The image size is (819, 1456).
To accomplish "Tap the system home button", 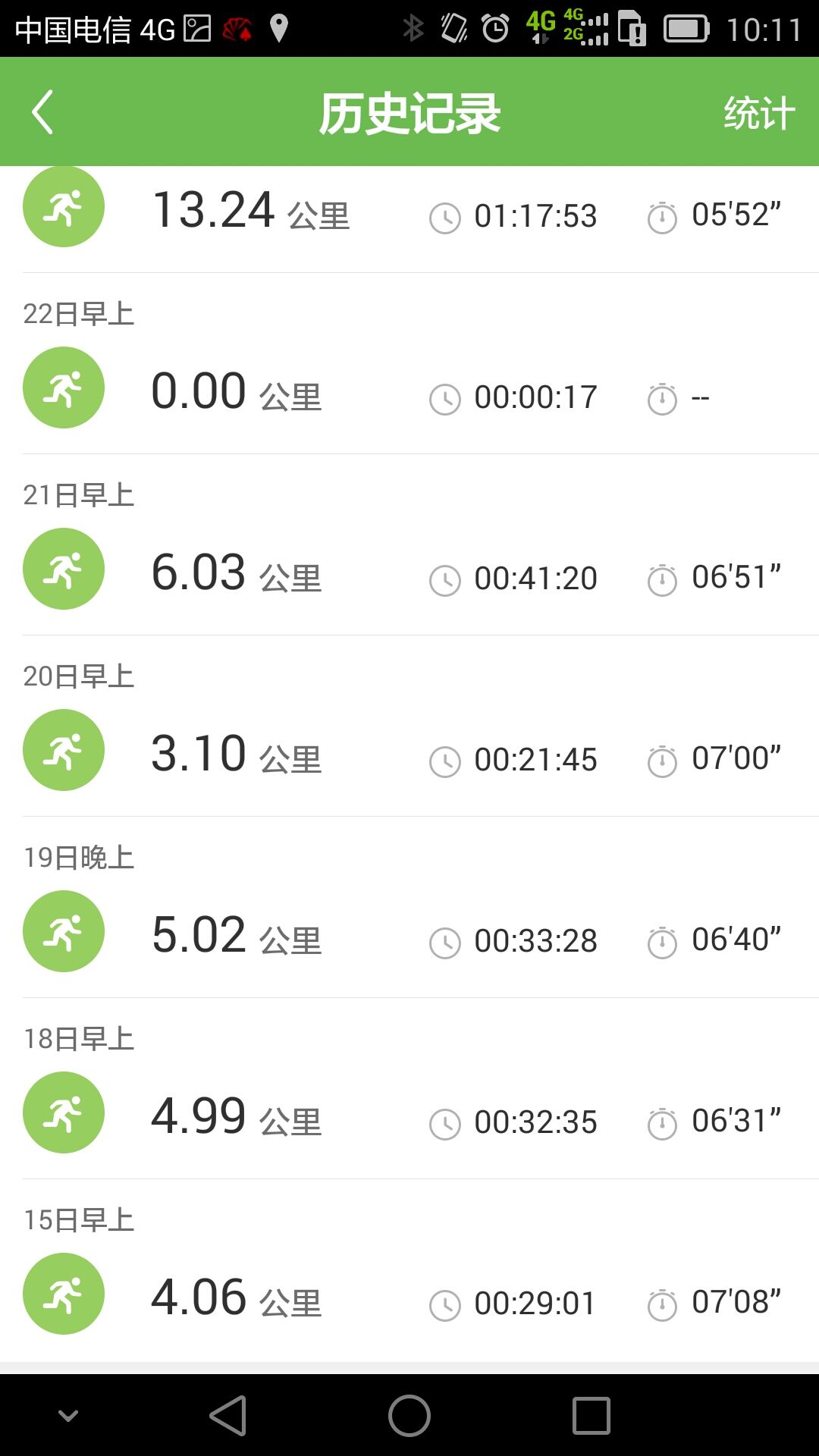I will [x=409, y=1416].
